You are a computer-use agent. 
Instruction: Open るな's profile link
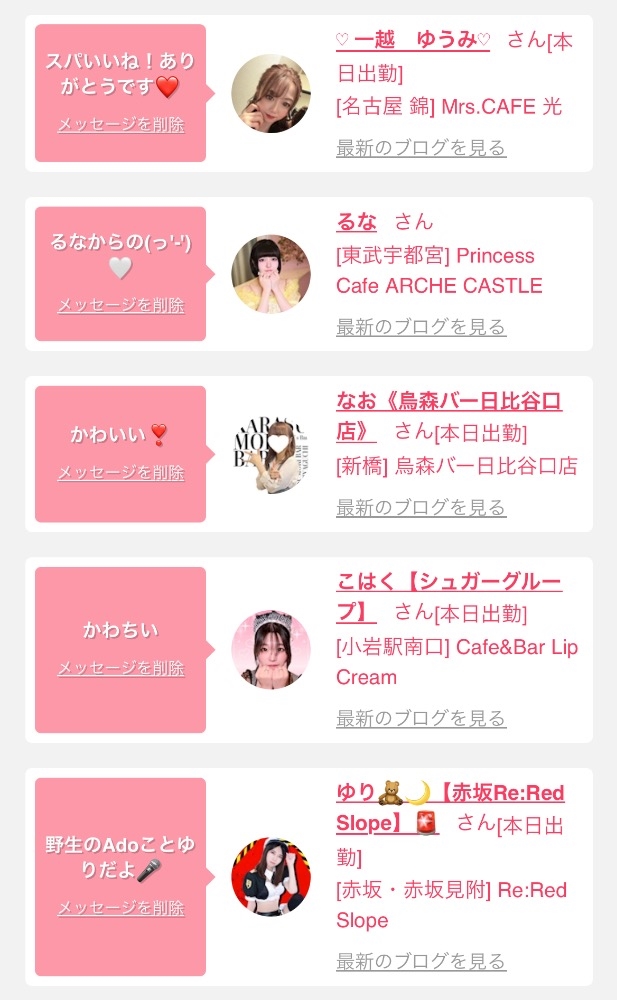click(356, 222)
